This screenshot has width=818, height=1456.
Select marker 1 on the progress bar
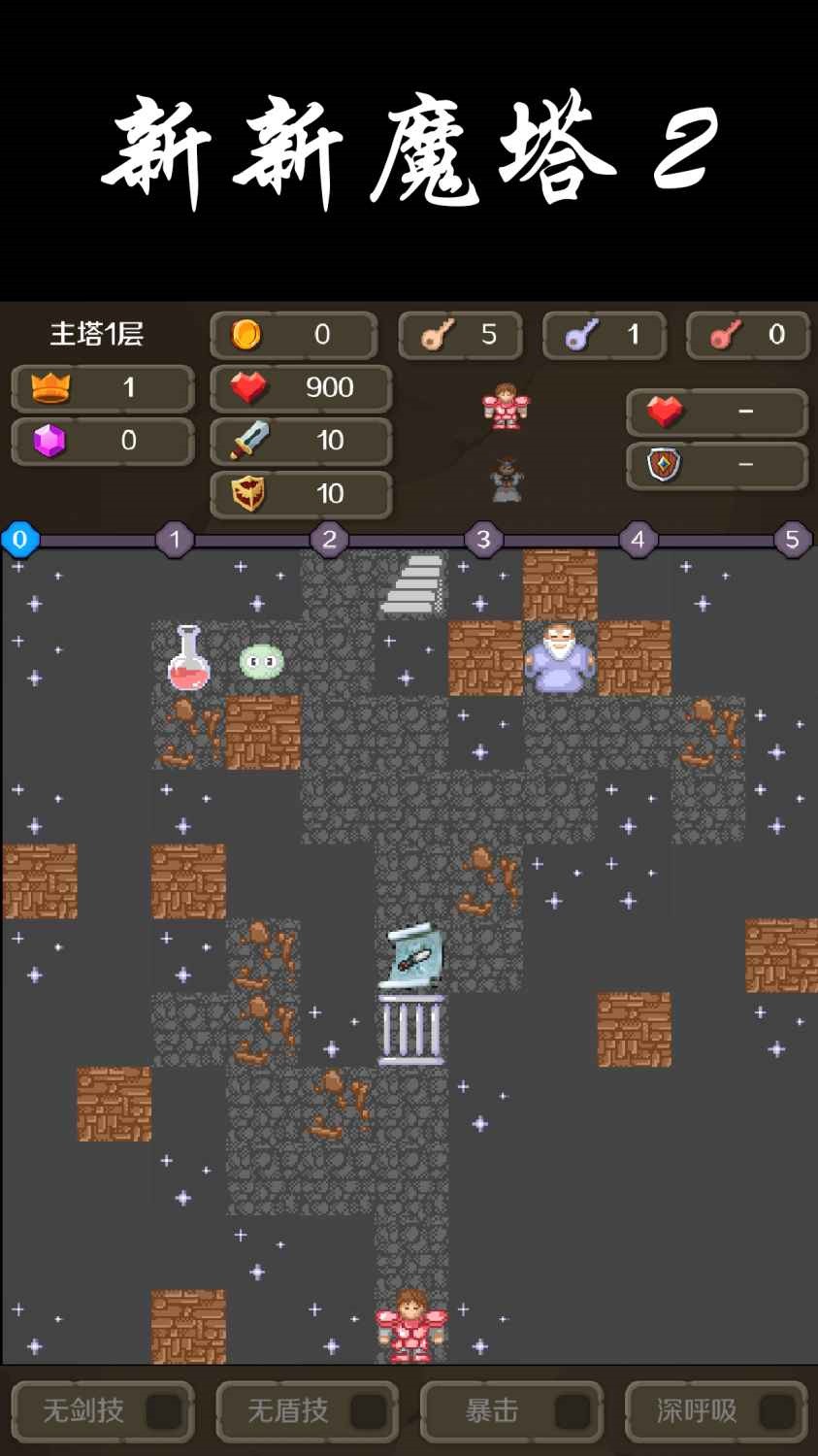click(175, 539)
